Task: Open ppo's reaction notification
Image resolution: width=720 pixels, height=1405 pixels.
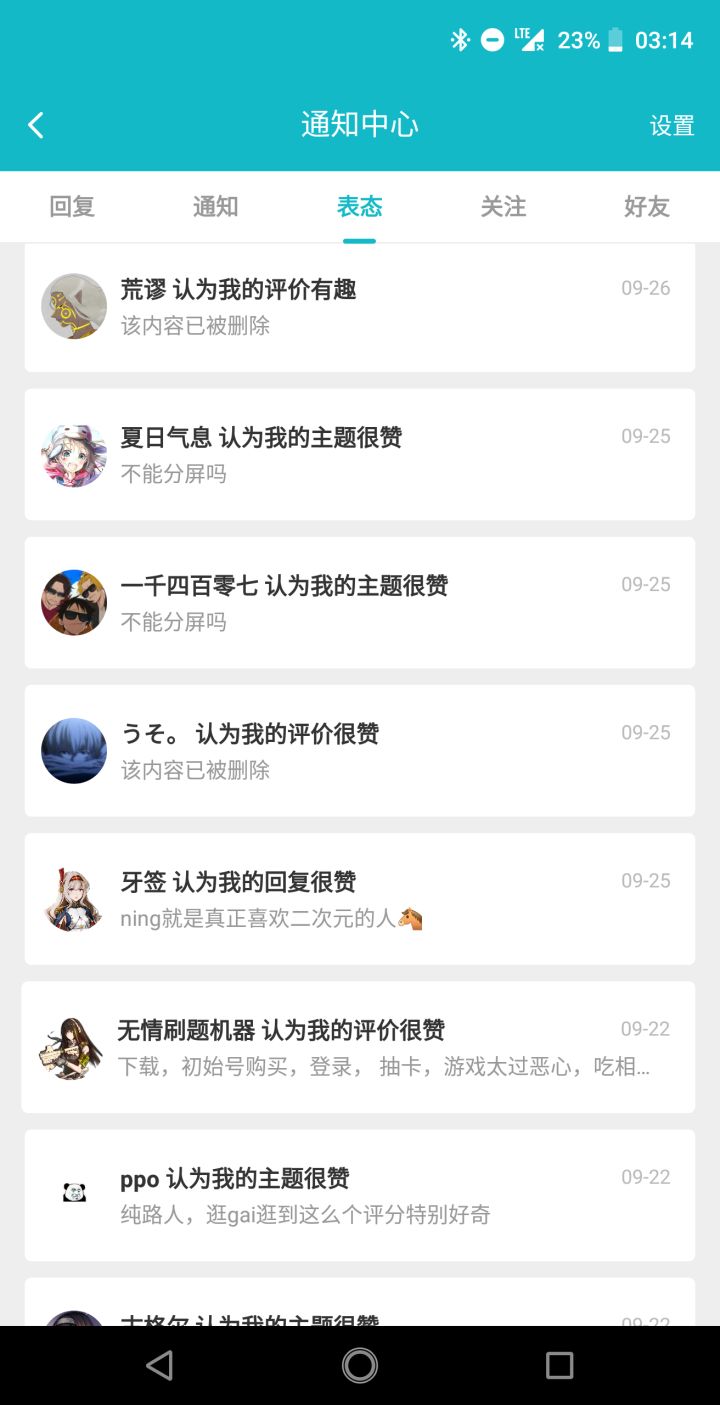Action: pyautogui.click(x=360, y=1195)
